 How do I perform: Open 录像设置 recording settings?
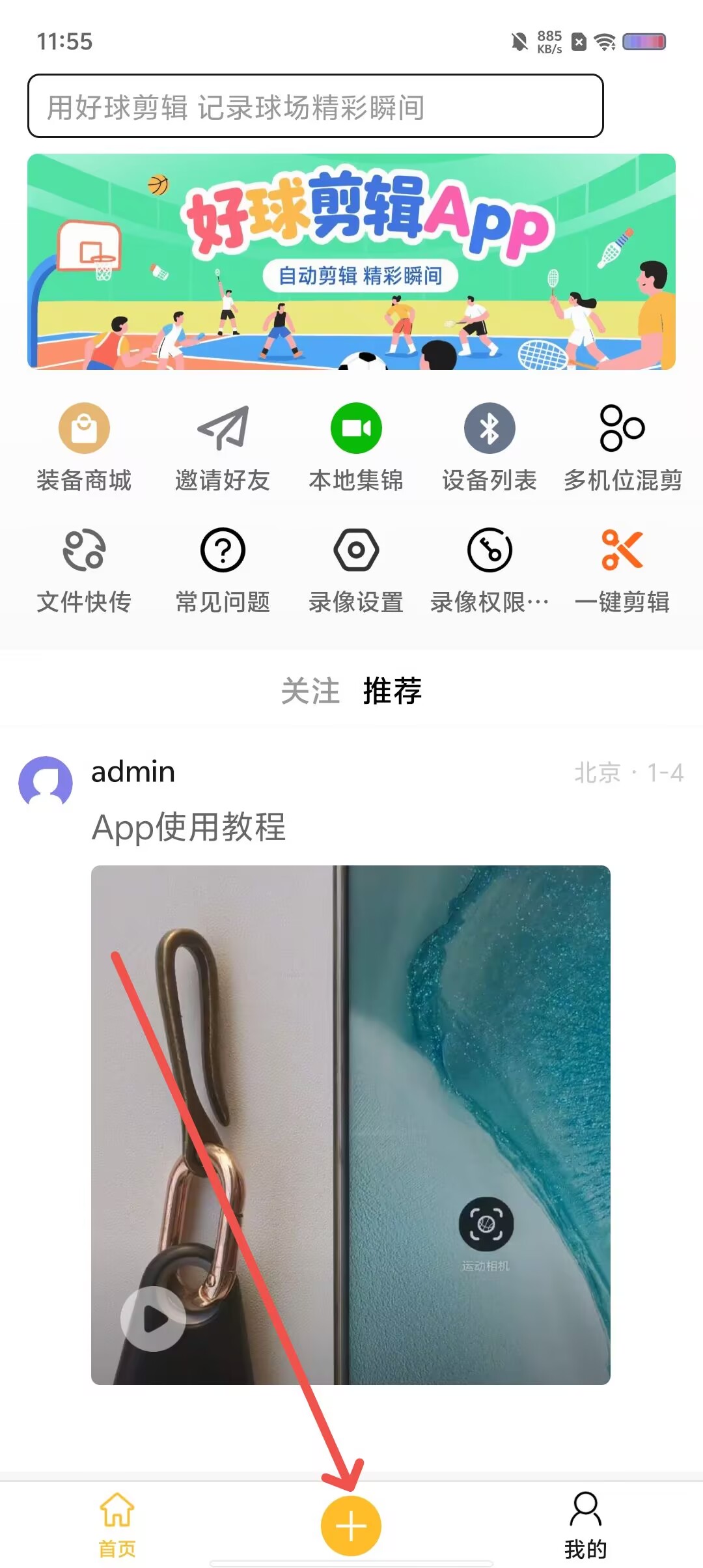356,568
